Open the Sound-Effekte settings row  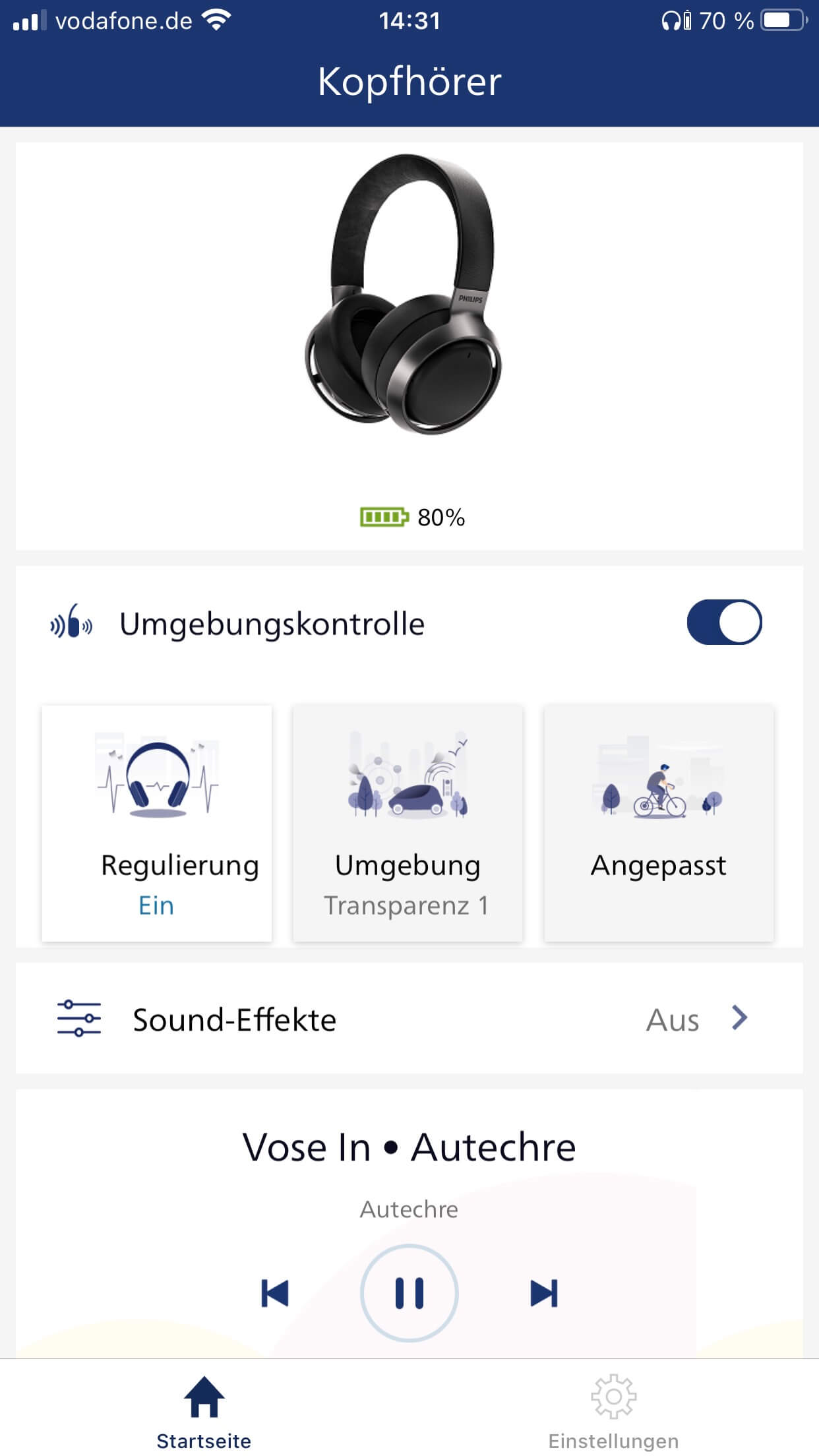click(409, 1019)
